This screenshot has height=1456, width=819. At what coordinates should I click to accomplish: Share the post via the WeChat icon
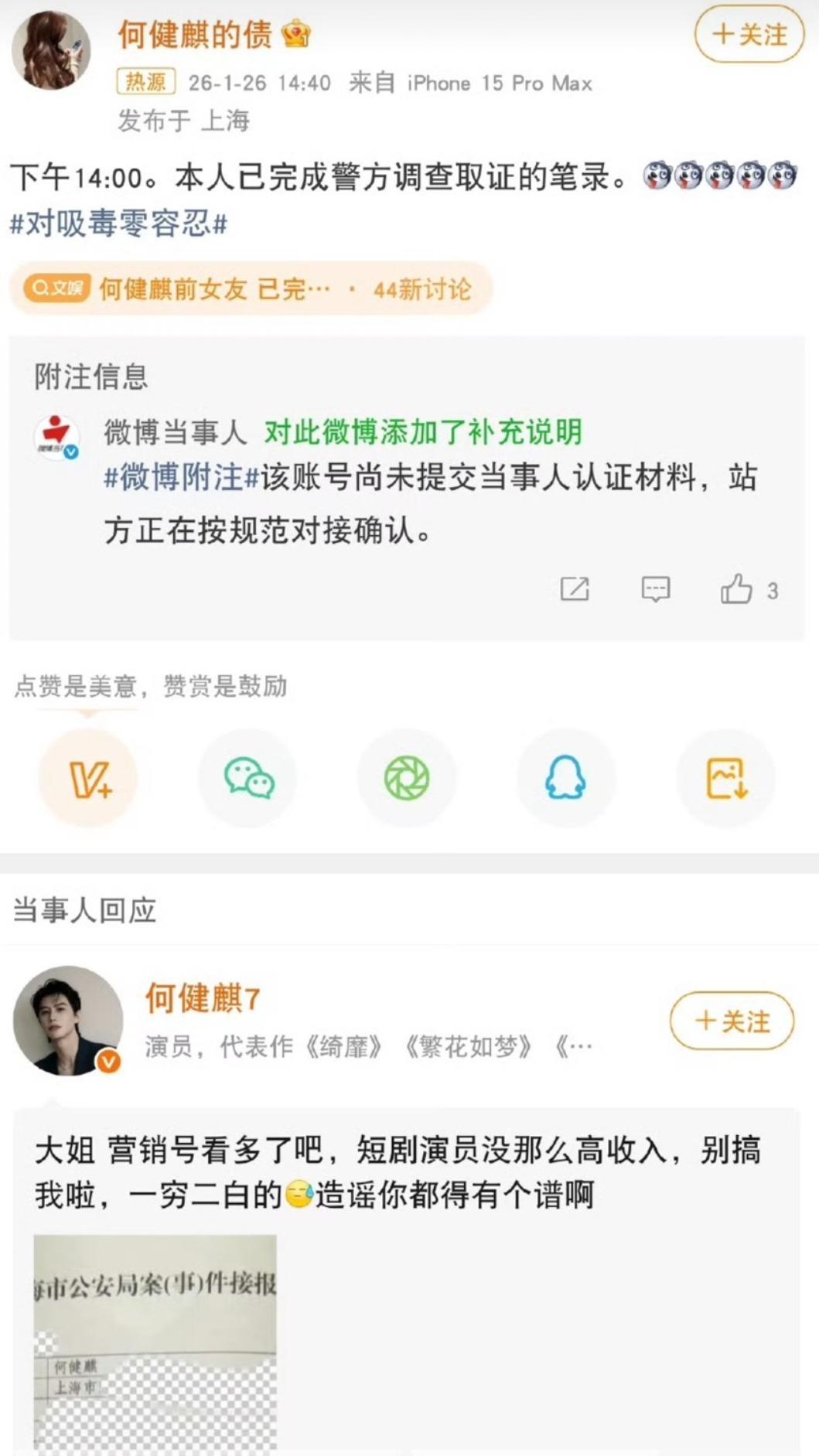coord(247,779)
